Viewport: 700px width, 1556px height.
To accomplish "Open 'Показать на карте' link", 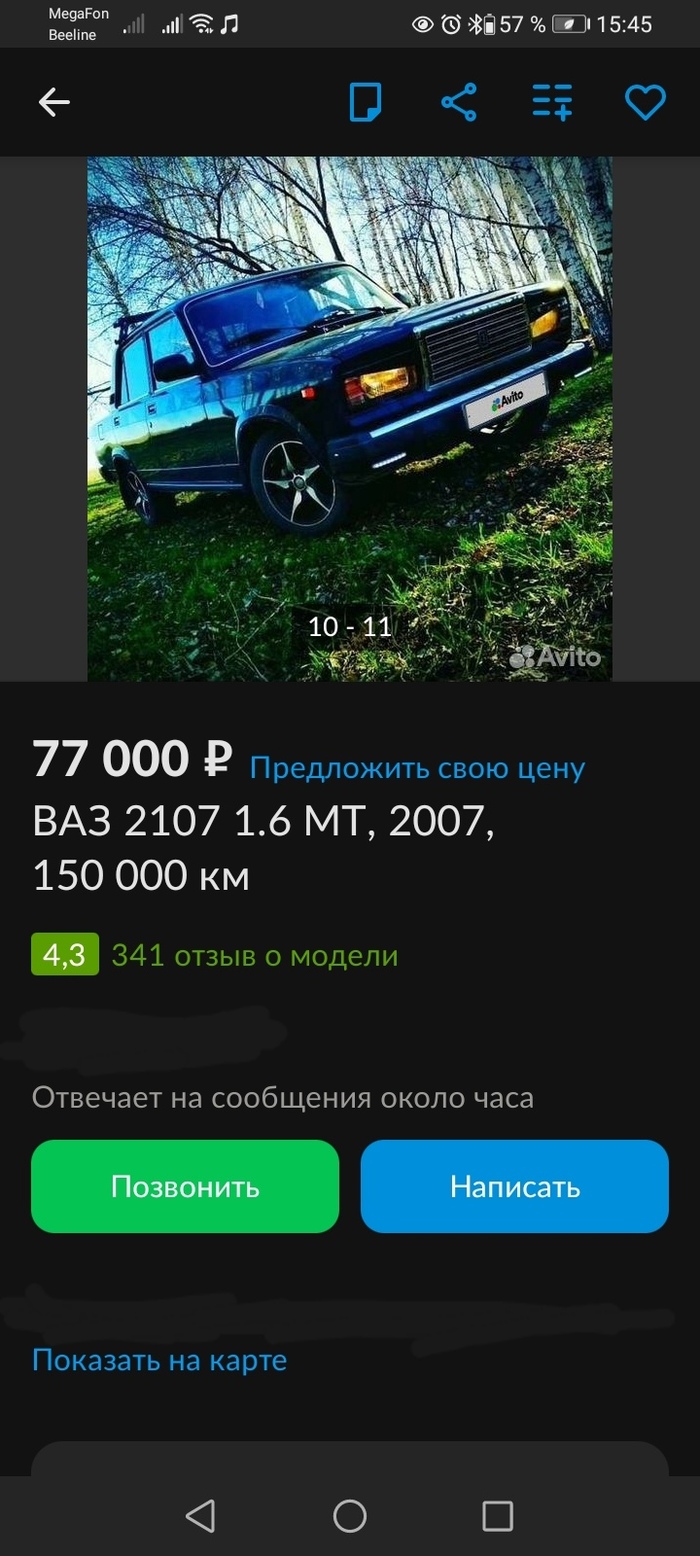I will [x=159, y=1360].
